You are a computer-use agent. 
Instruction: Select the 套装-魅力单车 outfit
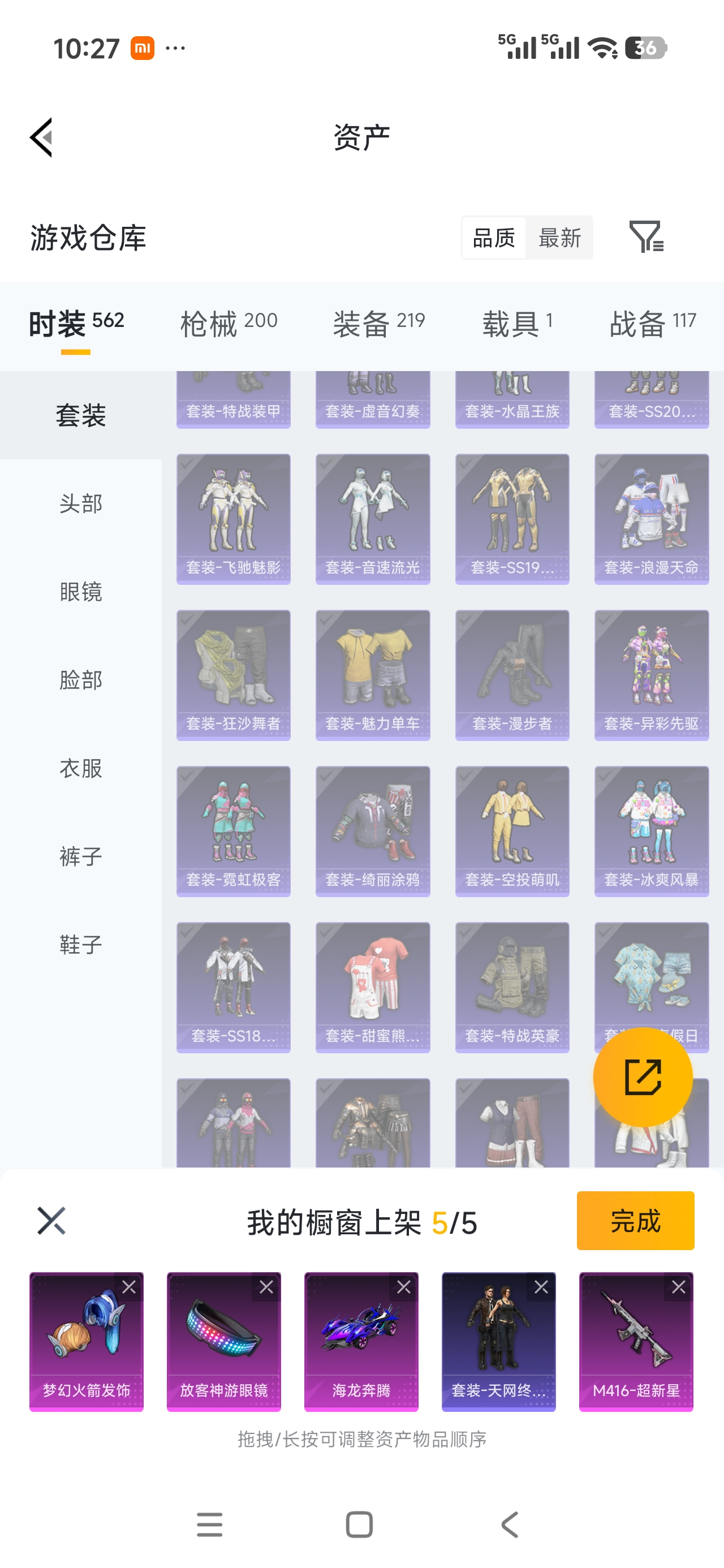pos(373,675)
